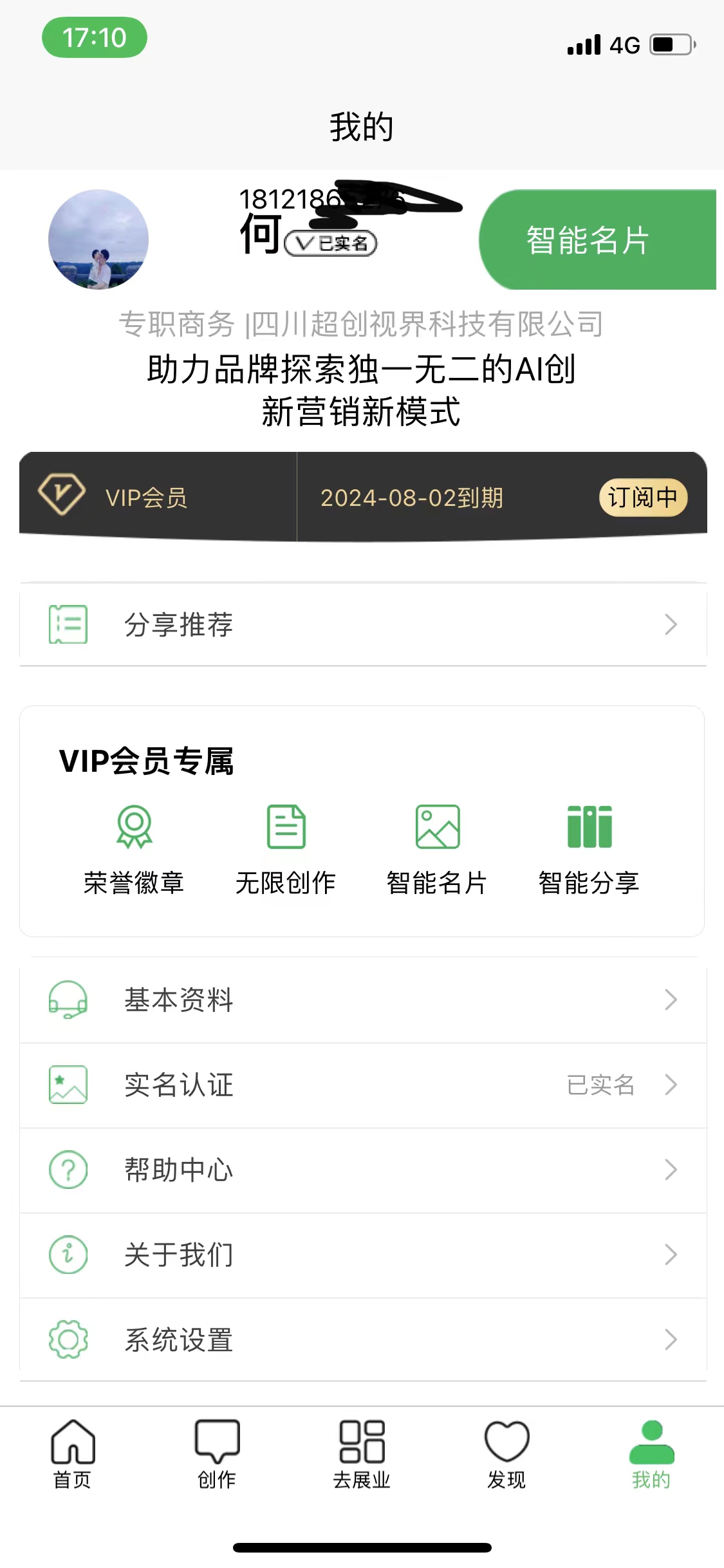Tap the 我的 tab
Viewport: 724px width, 1568px height.
(x=651, y=1455)
